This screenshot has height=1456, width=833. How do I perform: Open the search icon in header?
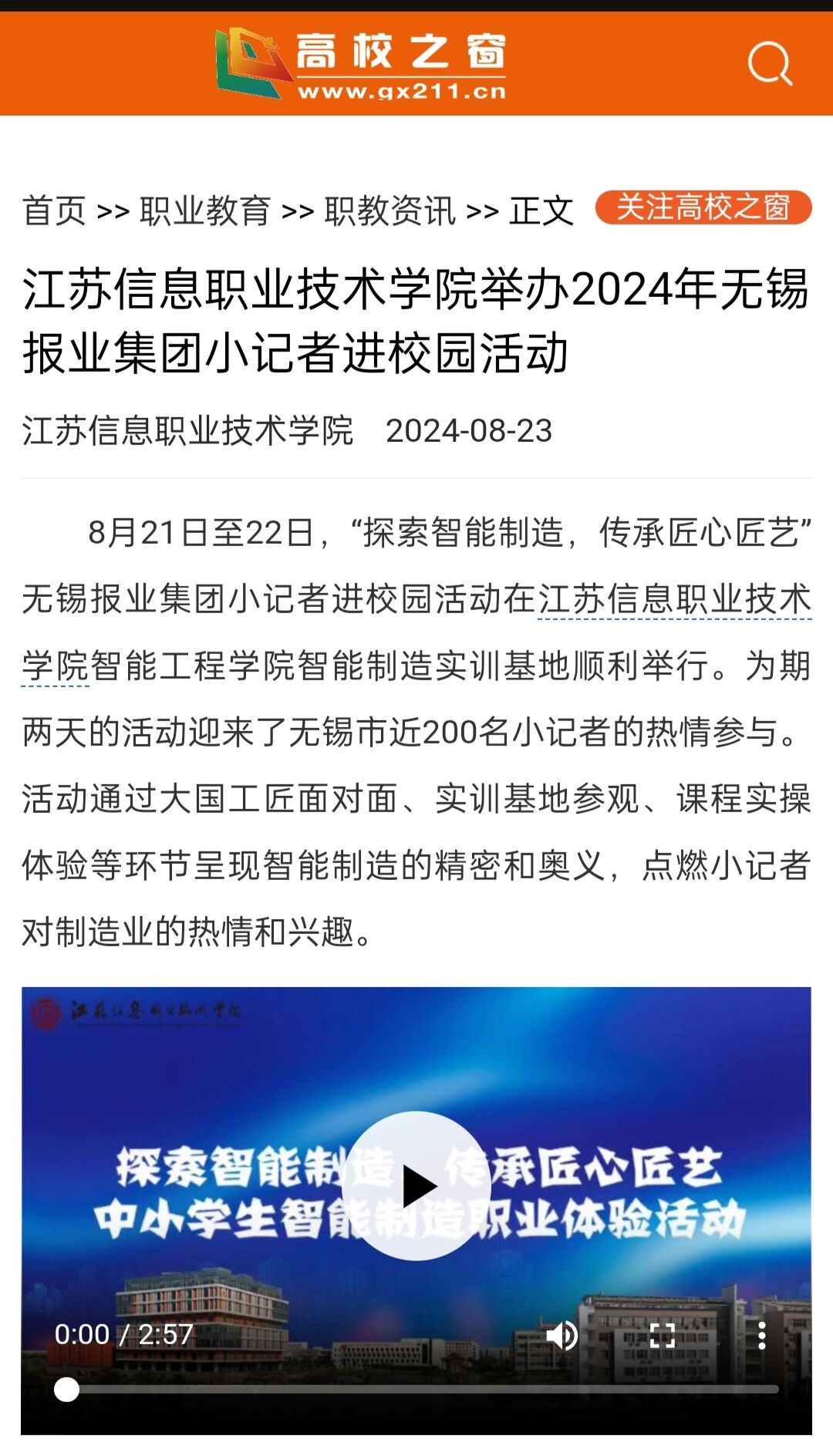tap(770, 63)
